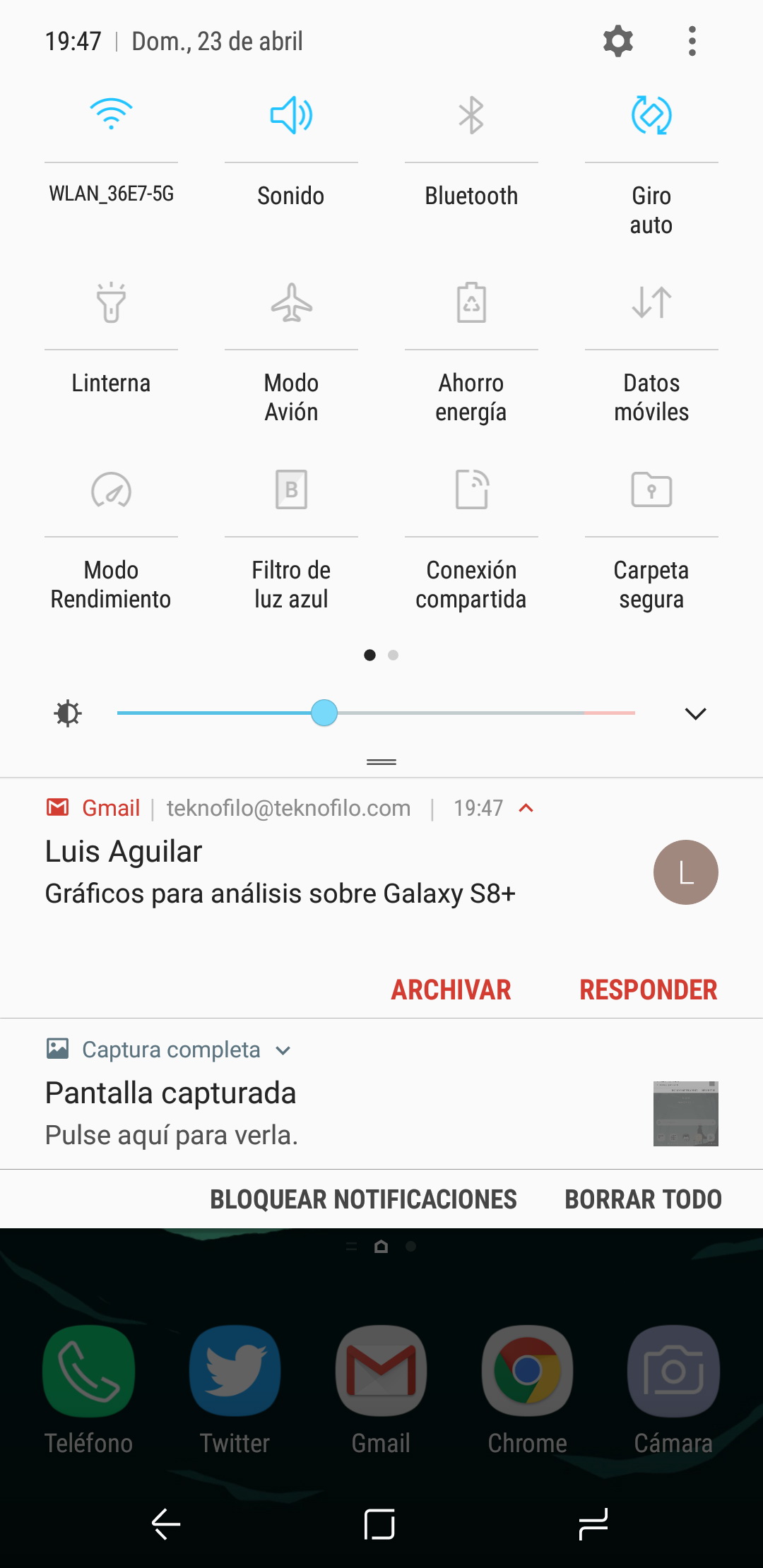Toggle the Sonido sound mode
This screenshot has width=763, height=1568.
[x=291, y=115]
